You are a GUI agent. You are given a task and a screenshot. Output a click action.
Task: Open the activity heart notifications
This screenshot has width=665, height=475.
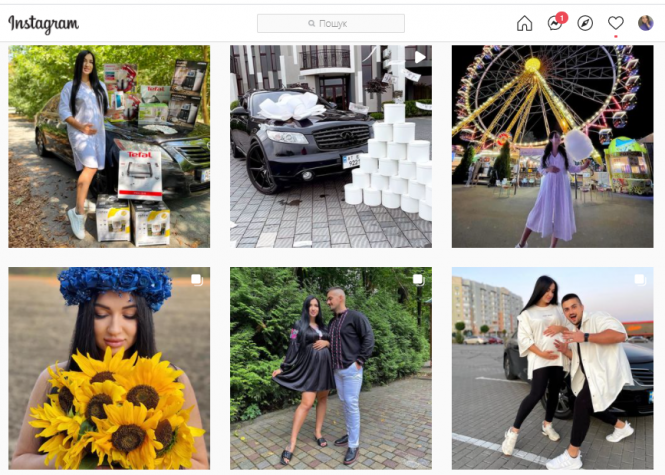point(616,24)
